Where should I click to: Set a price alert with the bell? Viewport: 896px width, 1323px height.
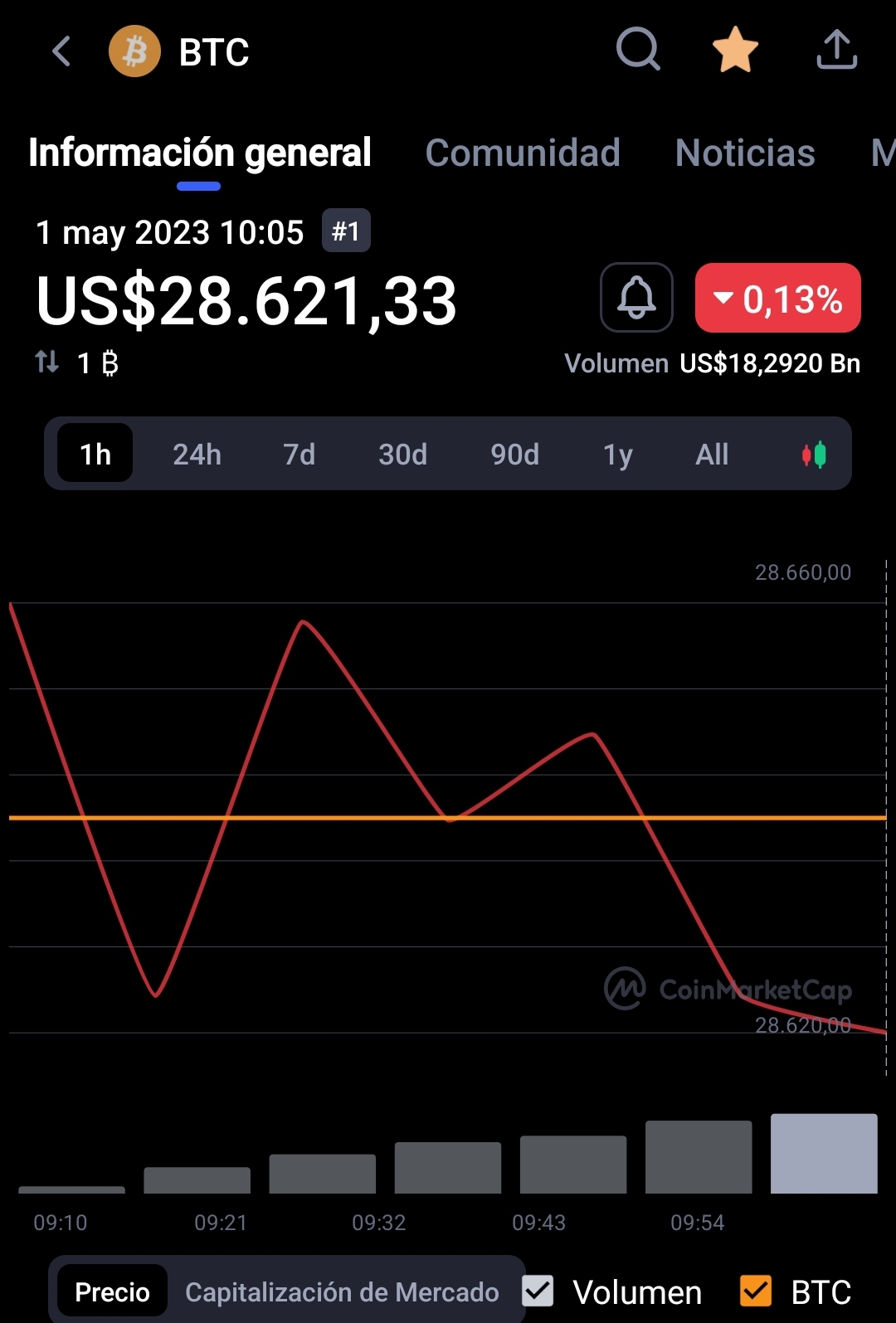click(636, 298)
